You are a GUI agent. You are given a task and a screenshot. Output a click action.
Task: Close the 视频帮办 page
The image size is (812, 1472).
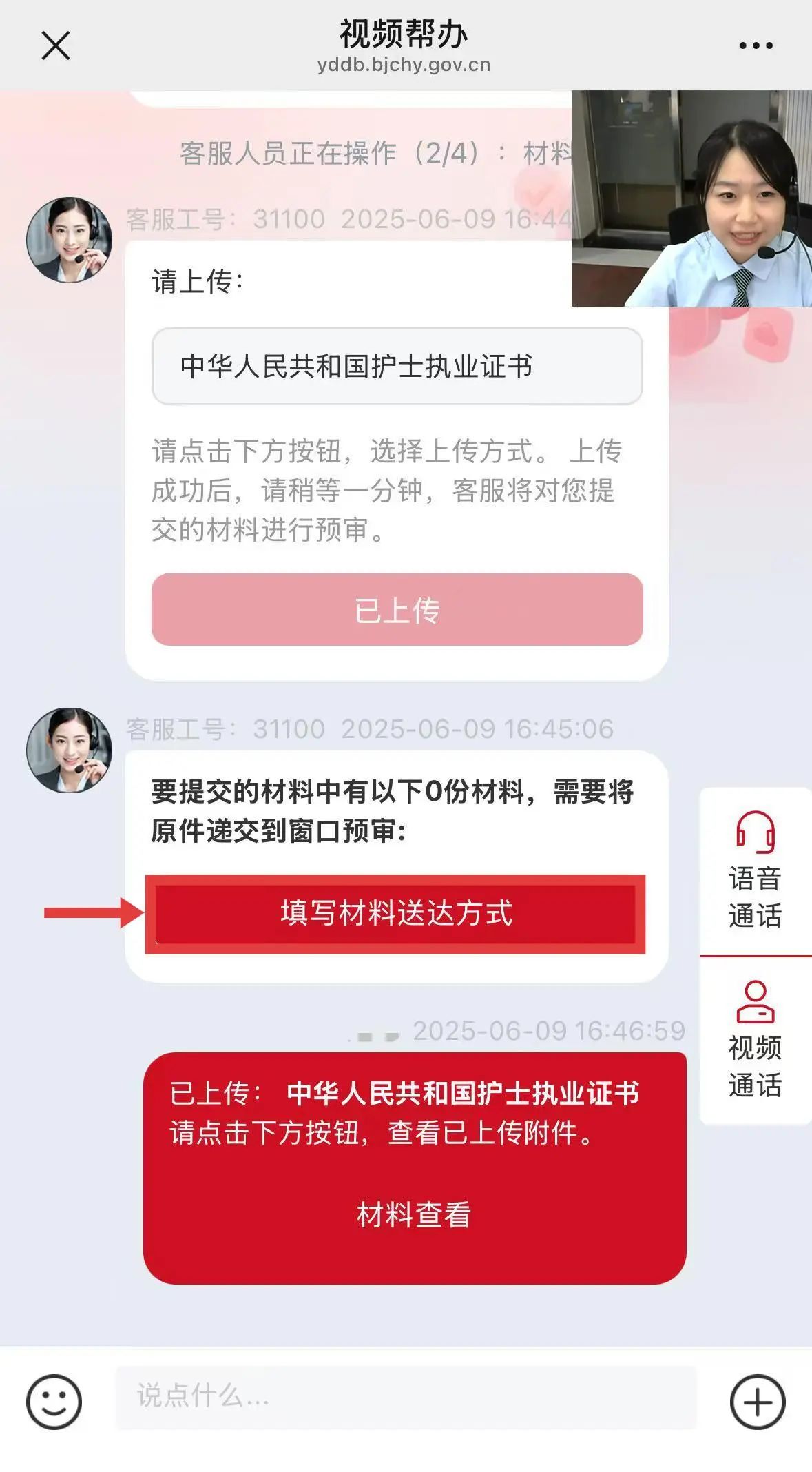pos(56,46)
